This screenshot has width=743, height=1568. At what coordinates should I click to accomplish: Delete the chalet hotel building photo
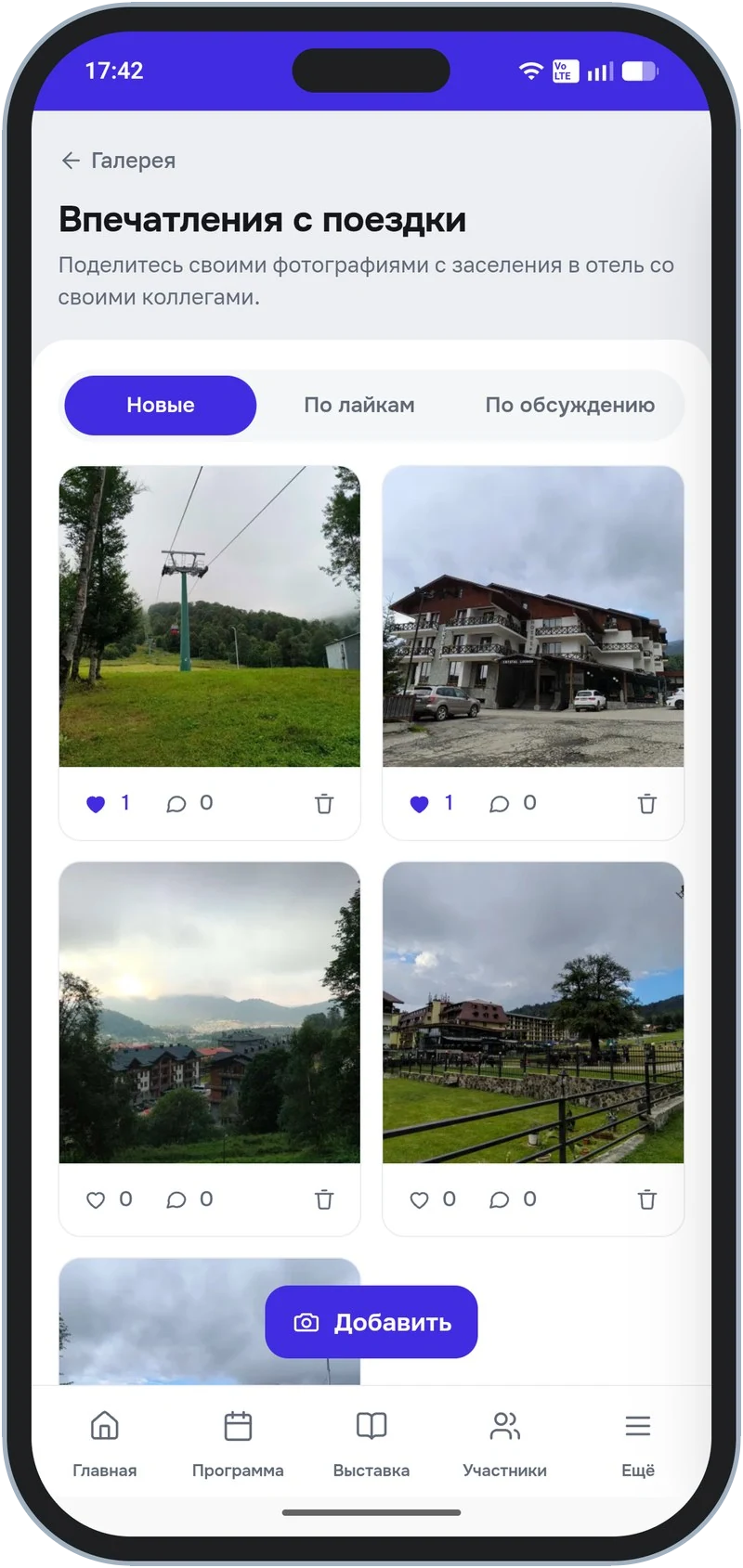click(647, 804)
